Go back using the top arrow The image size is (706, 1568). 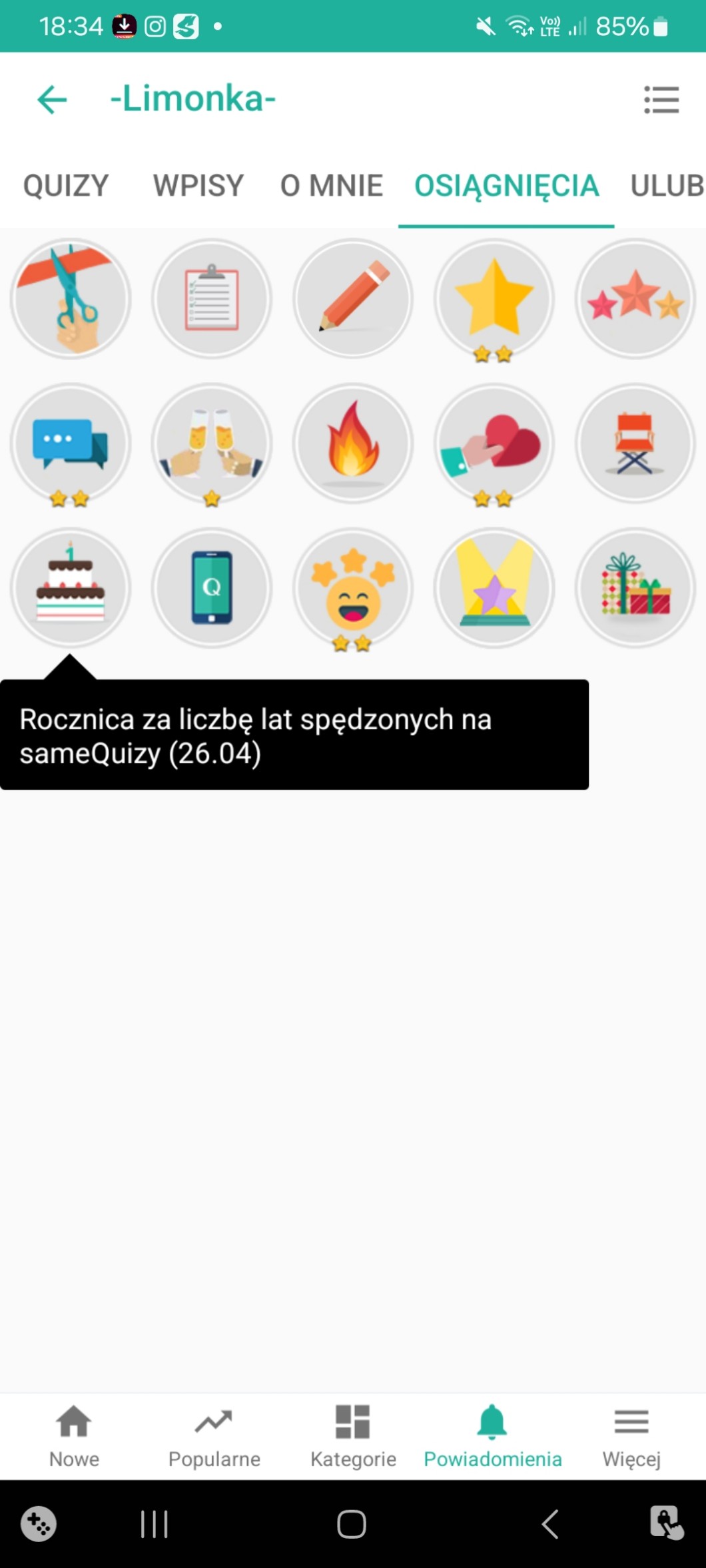point(52,100)
